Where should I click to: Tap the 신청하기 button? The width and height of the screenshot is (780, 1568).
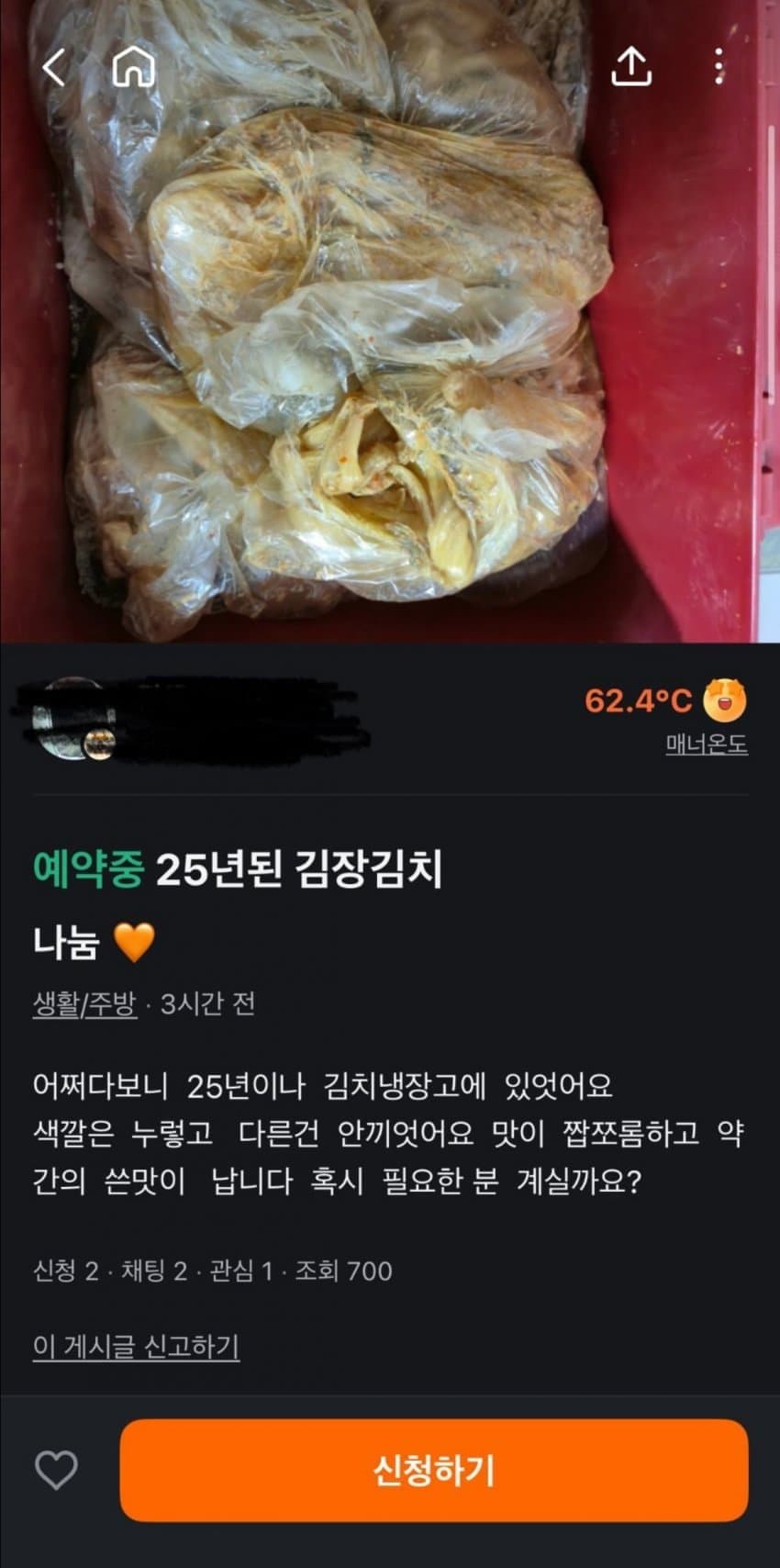pyautogui.click(x=433, y=1471)
